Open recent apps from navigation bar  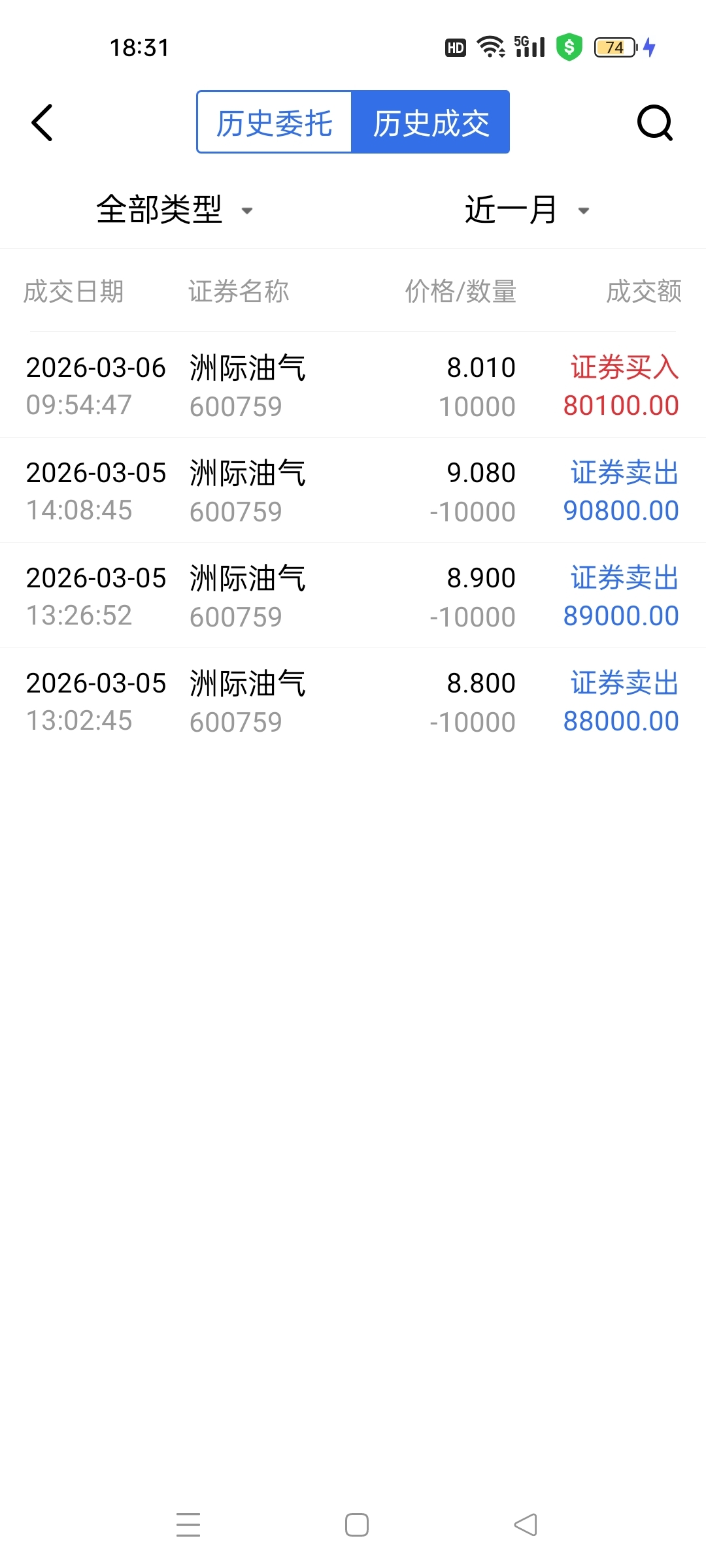pos(188,1525)
